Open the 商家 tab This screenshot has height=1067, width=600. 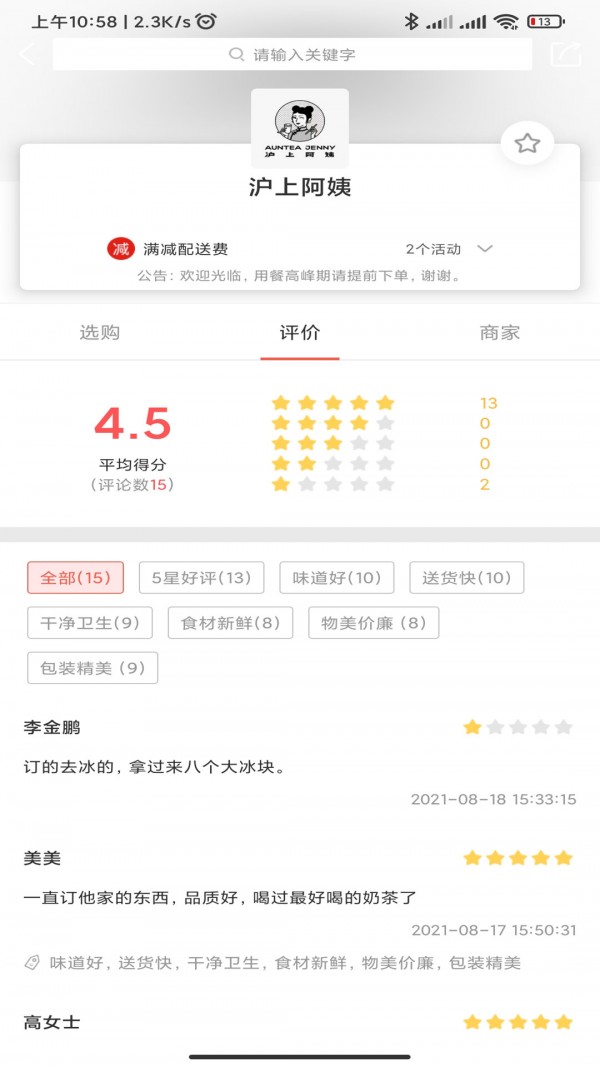pos(500,333)
